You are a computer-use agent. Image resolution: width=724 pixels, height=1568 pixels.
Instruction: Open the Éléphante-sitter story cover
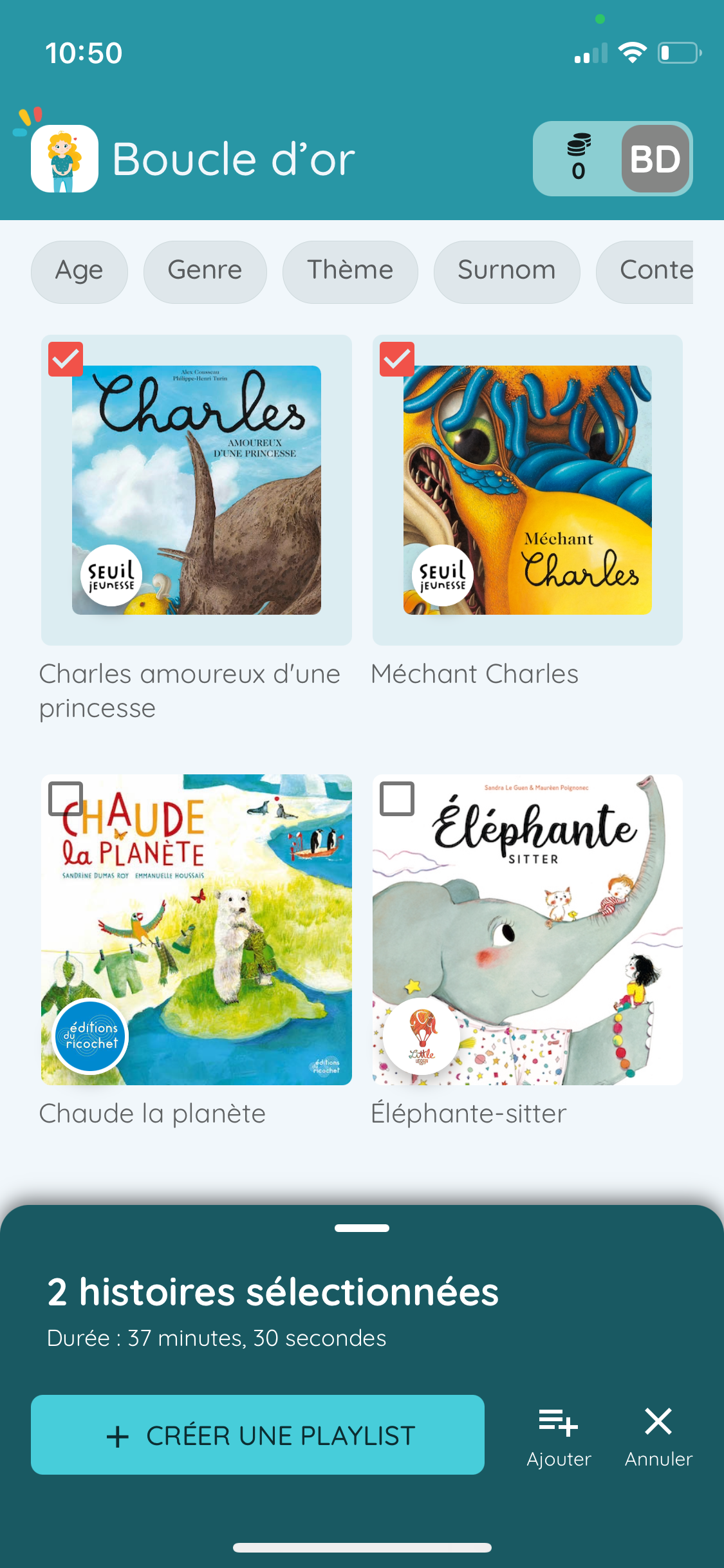528,929
